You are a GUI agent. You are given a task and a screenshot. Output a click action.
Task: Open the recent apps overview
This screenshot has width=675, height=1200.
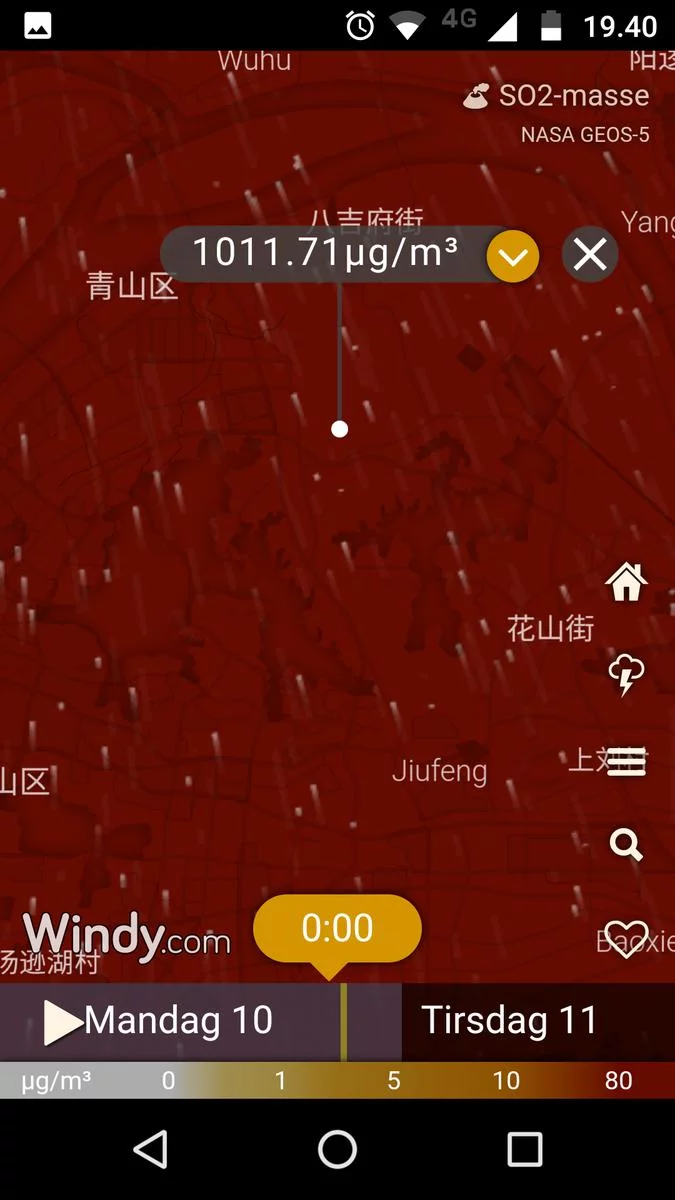tap(524, 1150)
